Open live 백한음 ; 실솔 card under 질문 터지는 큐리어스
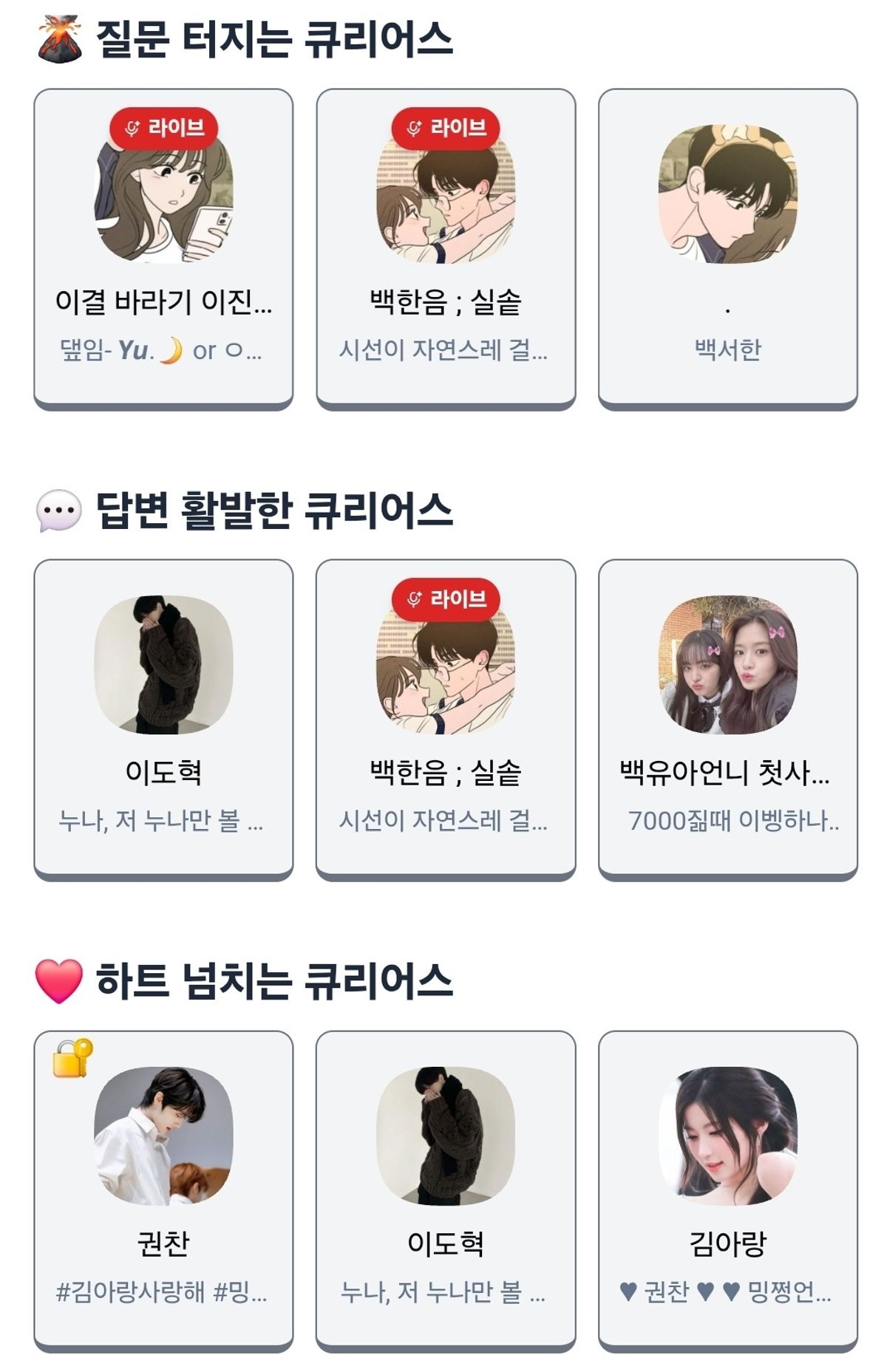This screenshot has height=1372, width=887. click(x=446, y=248)
